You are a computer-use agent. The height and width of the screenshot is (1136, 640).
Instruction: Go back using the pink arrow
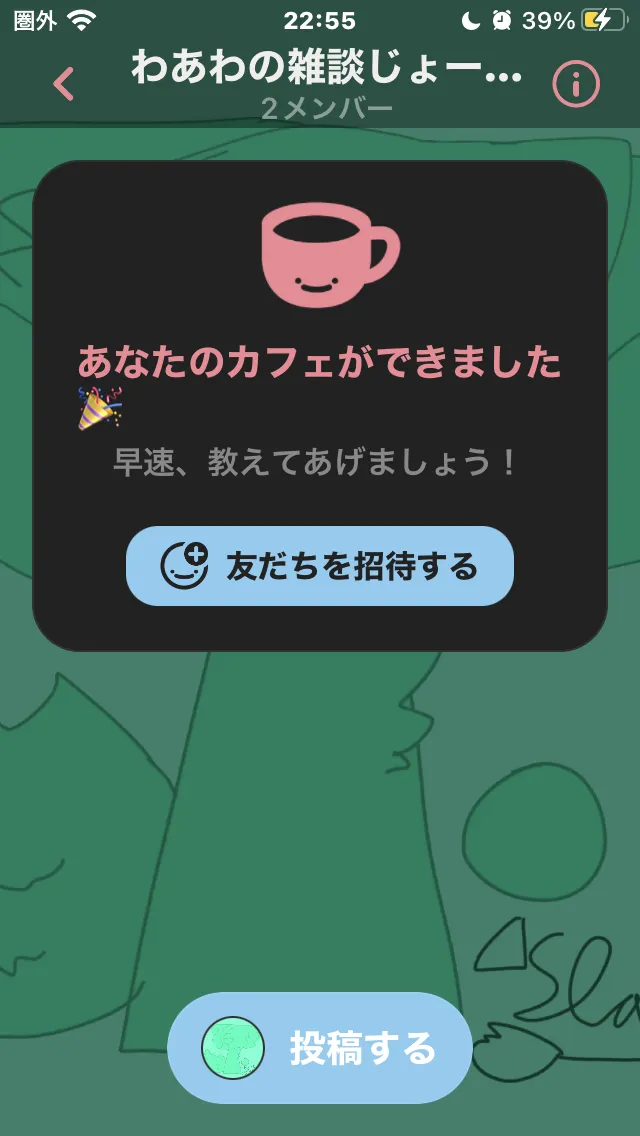64,84
